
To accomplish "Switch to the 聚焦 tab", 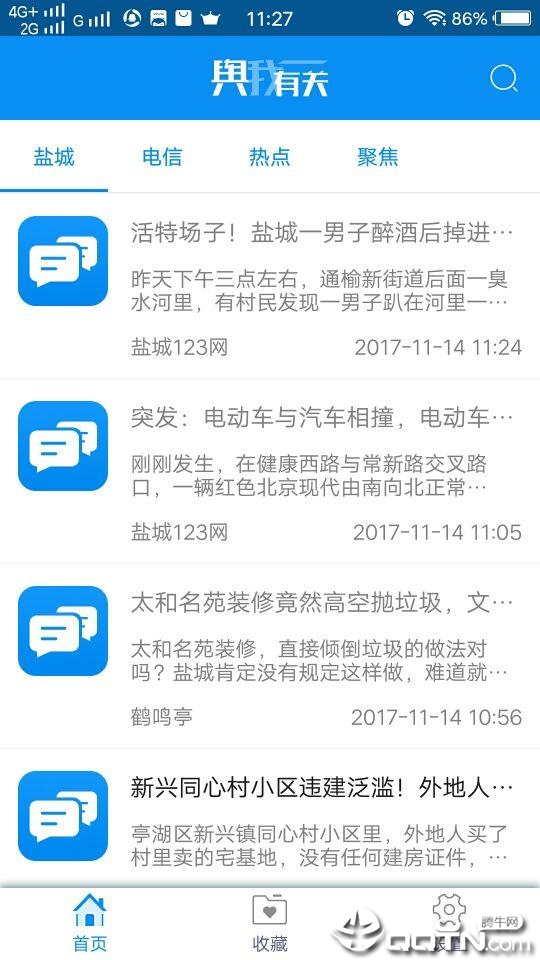I will 378,157.
